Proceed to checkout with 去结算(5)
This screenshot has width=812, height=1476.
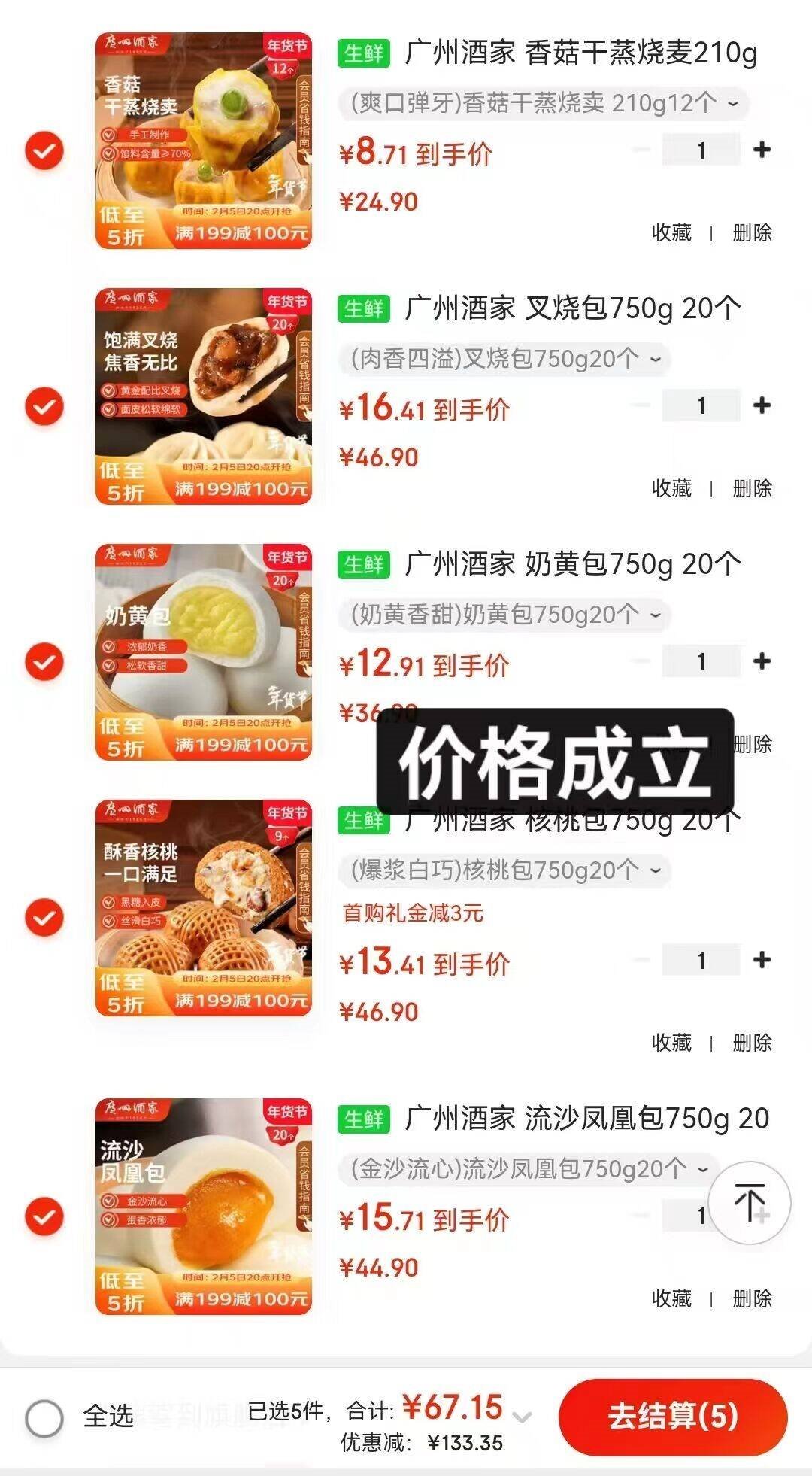pyautogui.click(x=672, y=1417)
